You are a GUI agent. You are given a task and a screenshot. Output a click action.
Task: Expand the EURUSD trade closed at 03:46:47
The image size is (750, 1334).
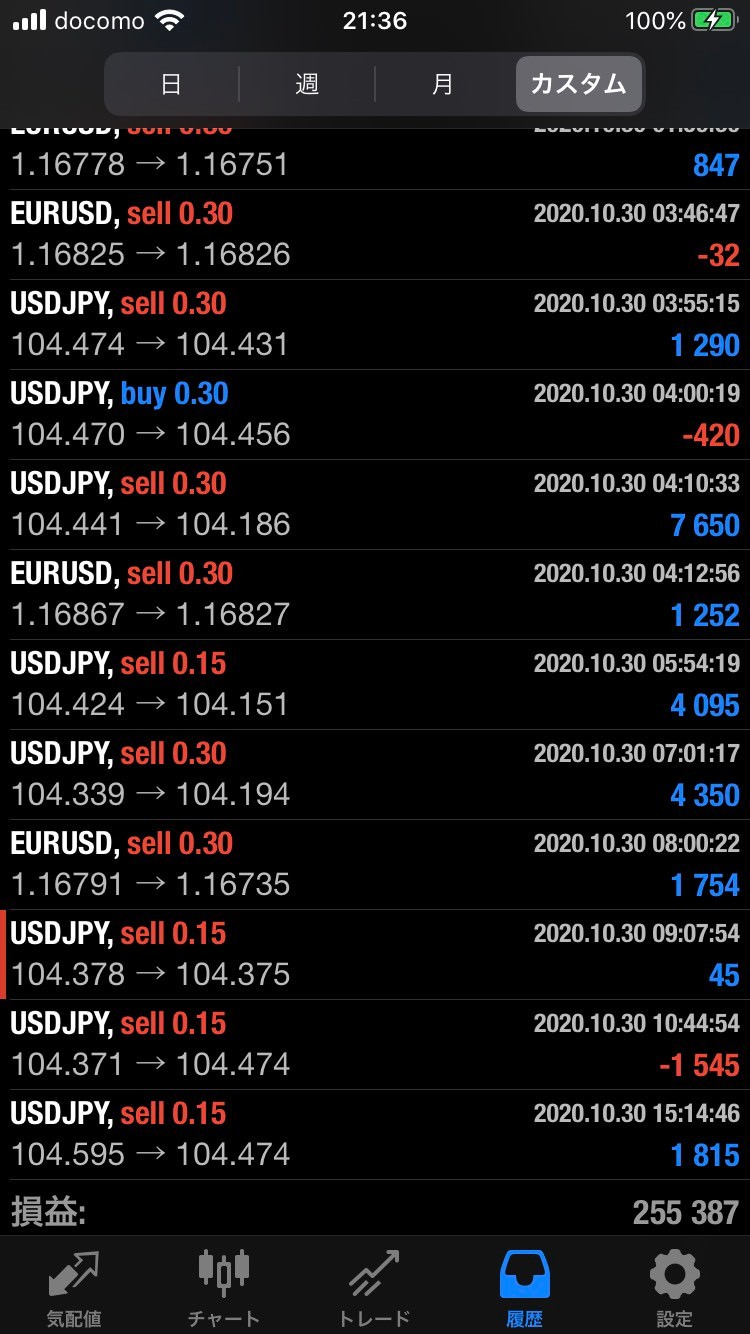(375, 234)
